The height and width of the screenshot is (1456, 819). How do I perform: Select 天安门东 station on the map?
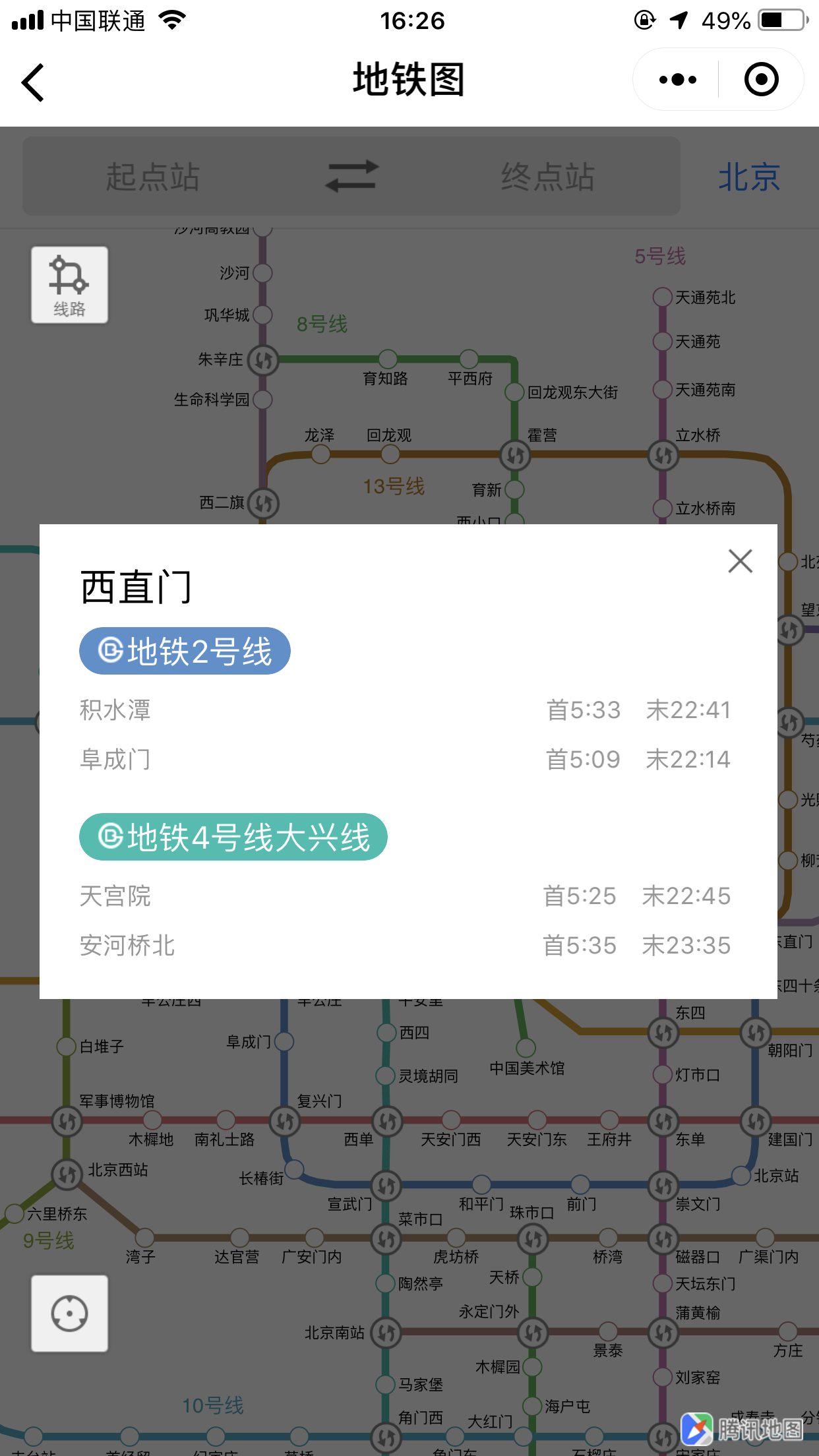[537, 1120]
